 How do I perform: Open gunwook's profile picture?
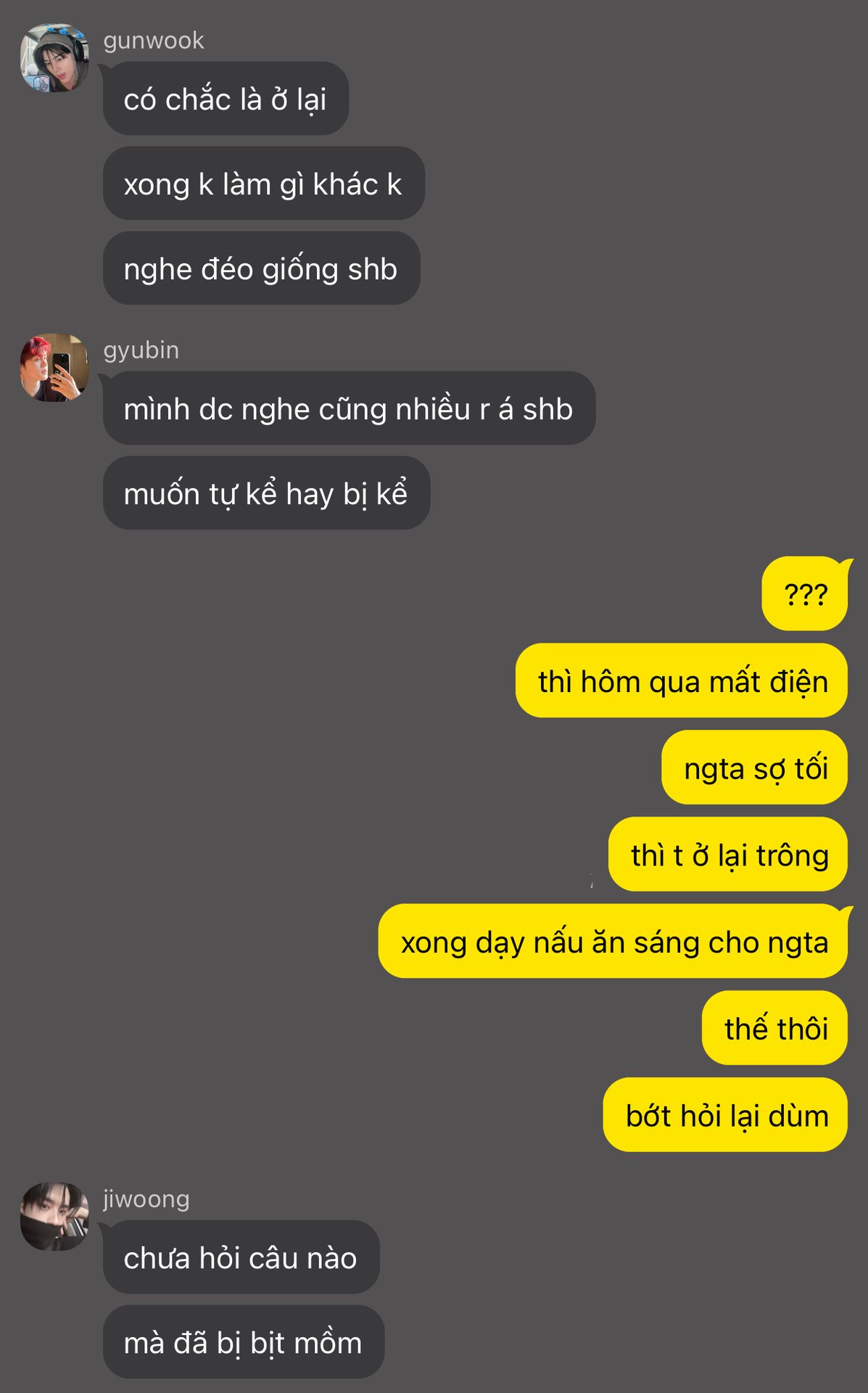pos(54,58)
